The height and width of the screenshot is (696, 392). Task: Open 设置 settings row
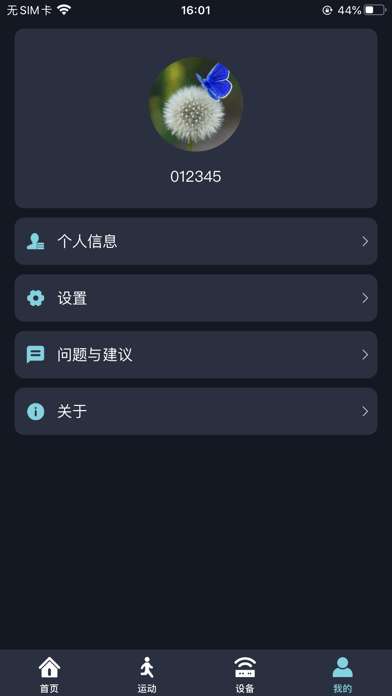coord(196,298)
